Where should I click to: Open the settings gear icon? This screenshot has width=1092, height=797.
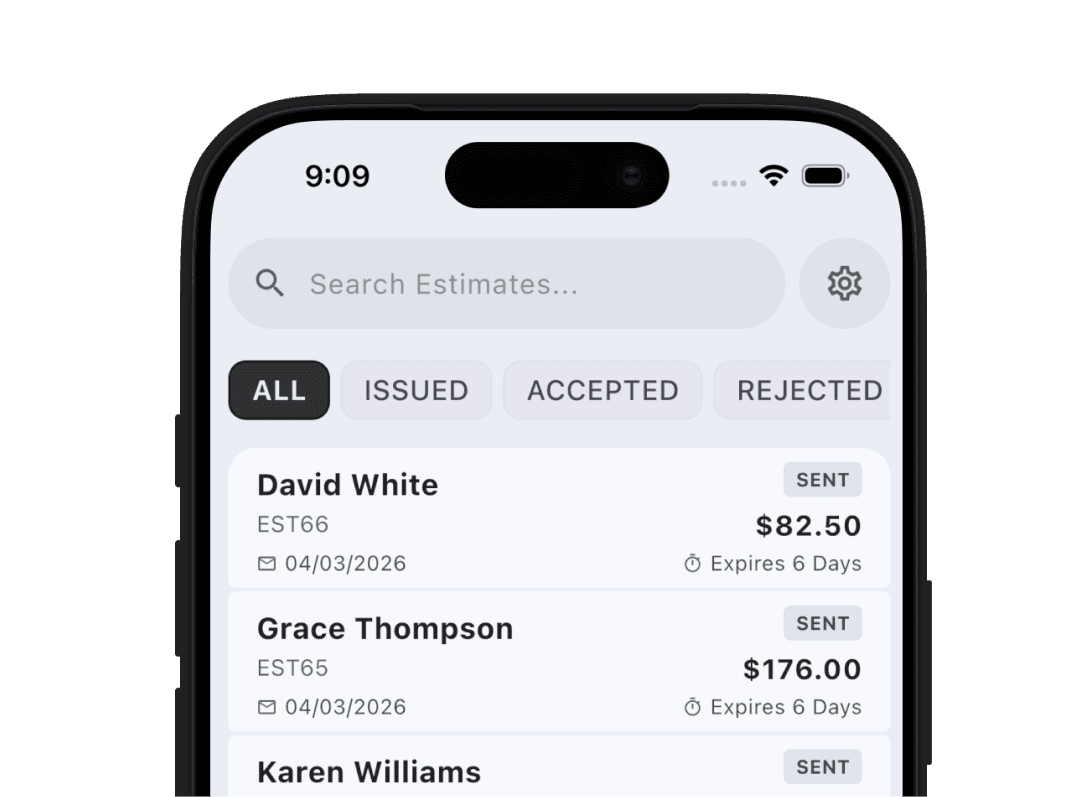[844, 284]
